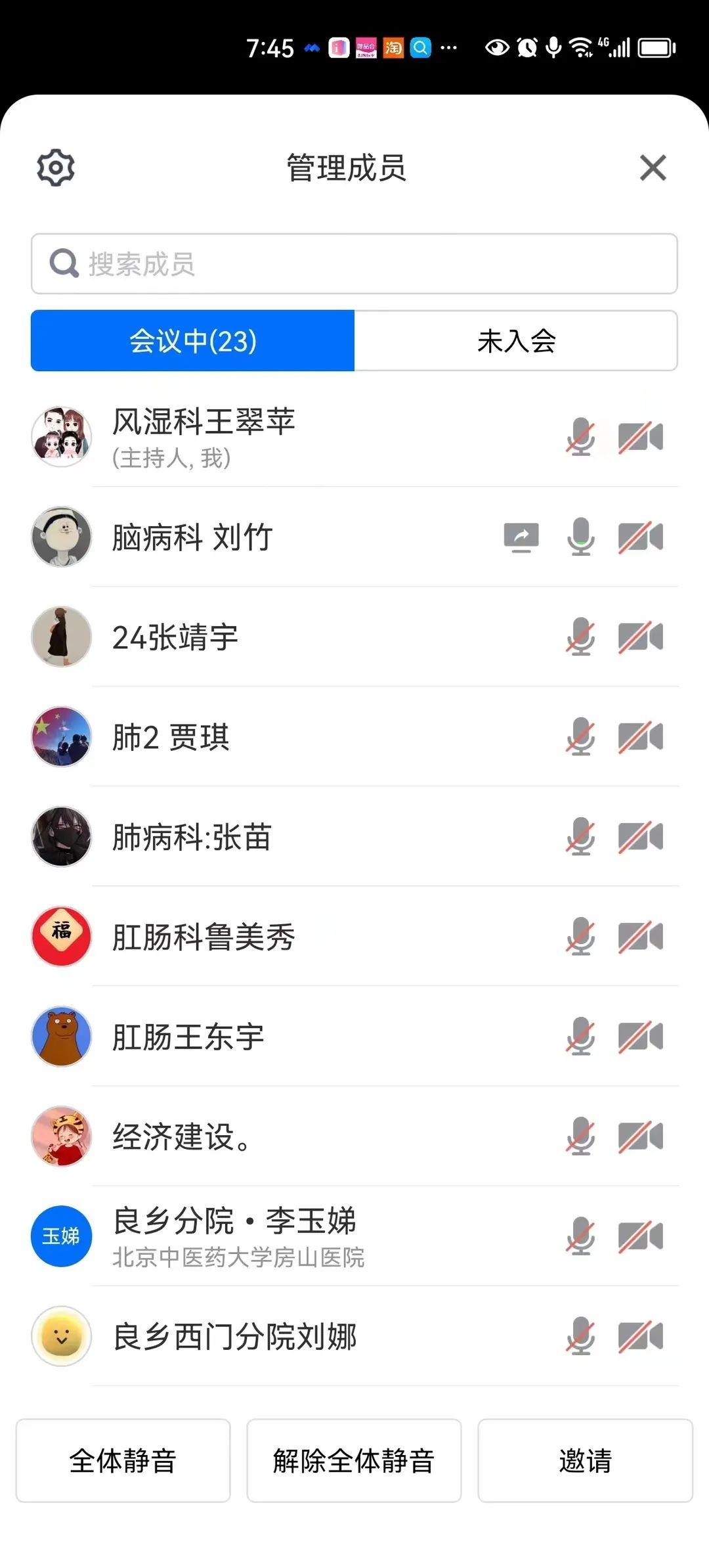Tap the screen-share icon beside 脑病科 刘竹
Viewport: 709px width, 1568px height.
[521, 537]
